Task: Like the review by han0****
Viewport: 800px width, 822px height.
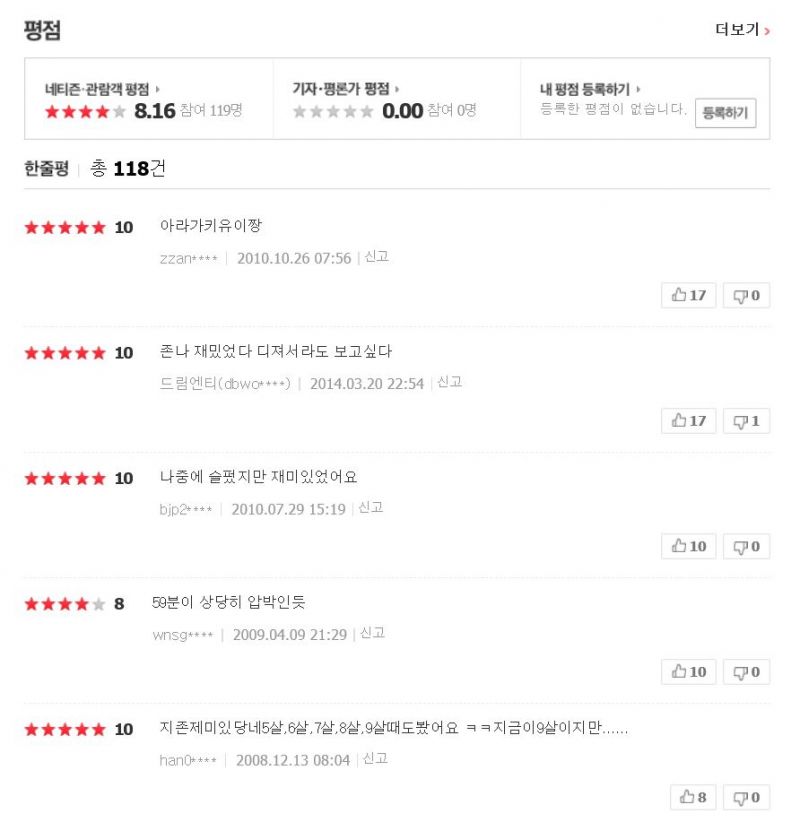Action: [693, 797]
